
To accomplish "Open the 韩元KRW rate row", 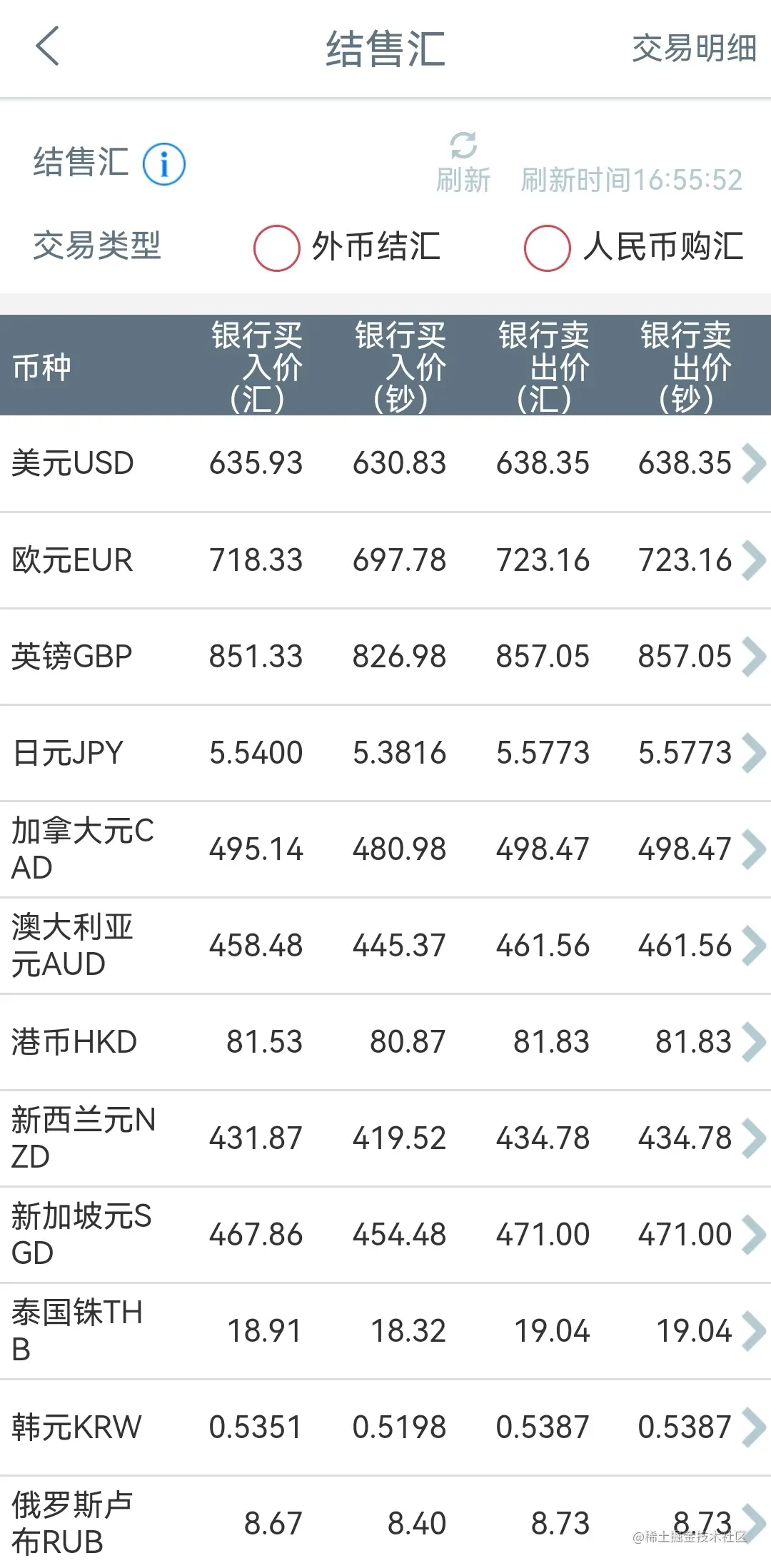I will coord(385,1427).
